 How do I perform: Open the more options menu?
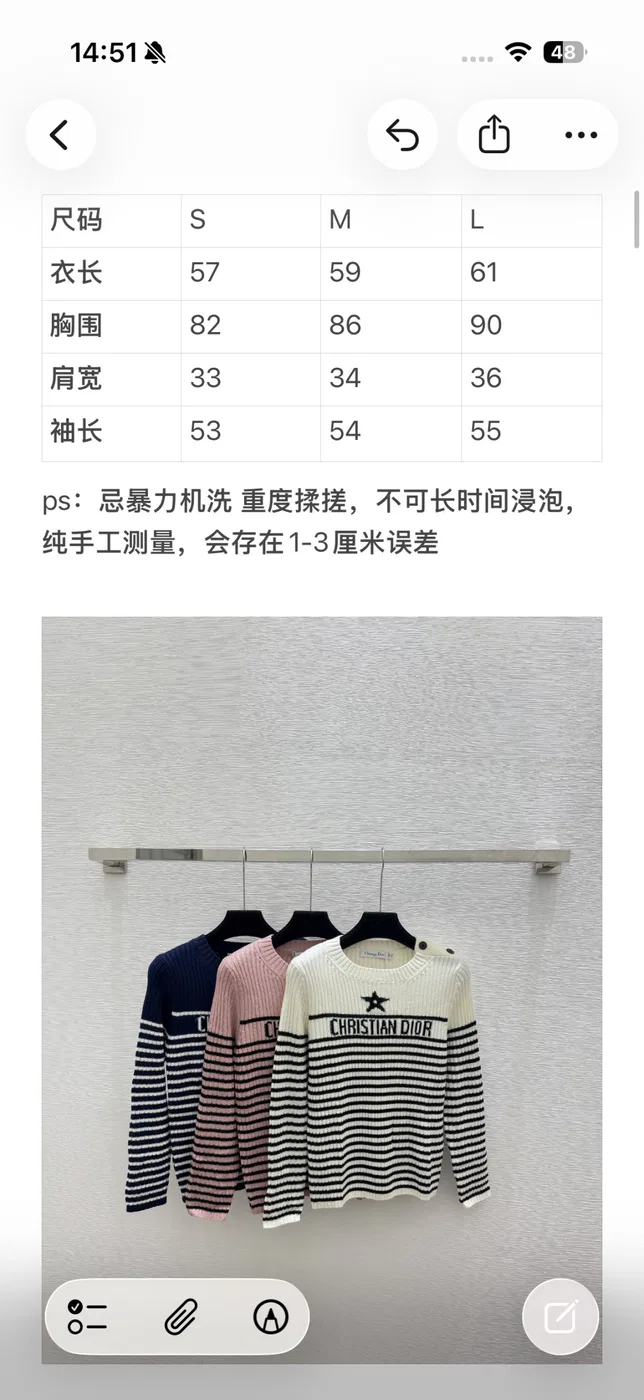[x=581, y=134]
